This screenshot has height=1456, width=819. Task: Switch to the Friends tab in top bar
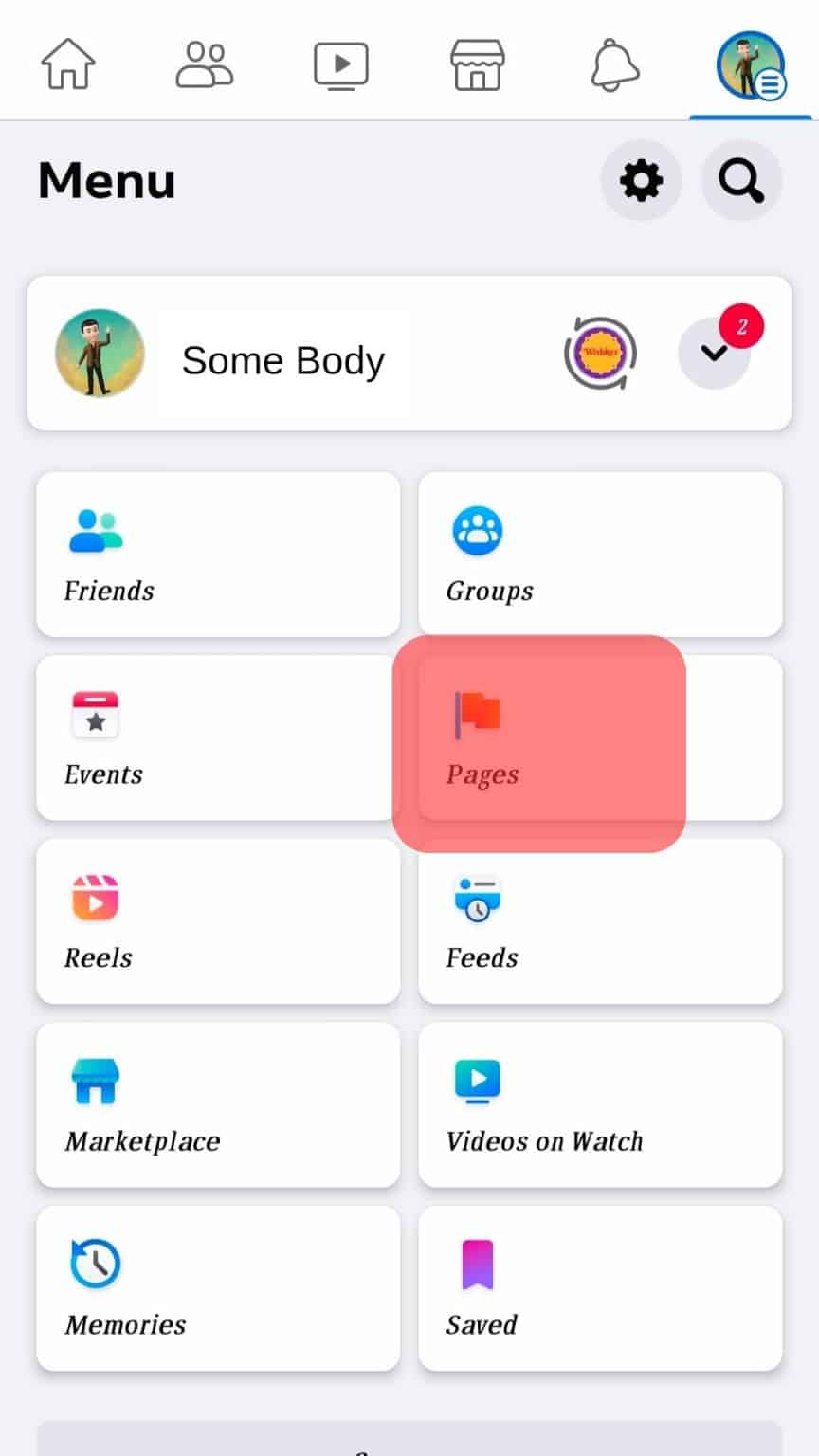(205, 66)
